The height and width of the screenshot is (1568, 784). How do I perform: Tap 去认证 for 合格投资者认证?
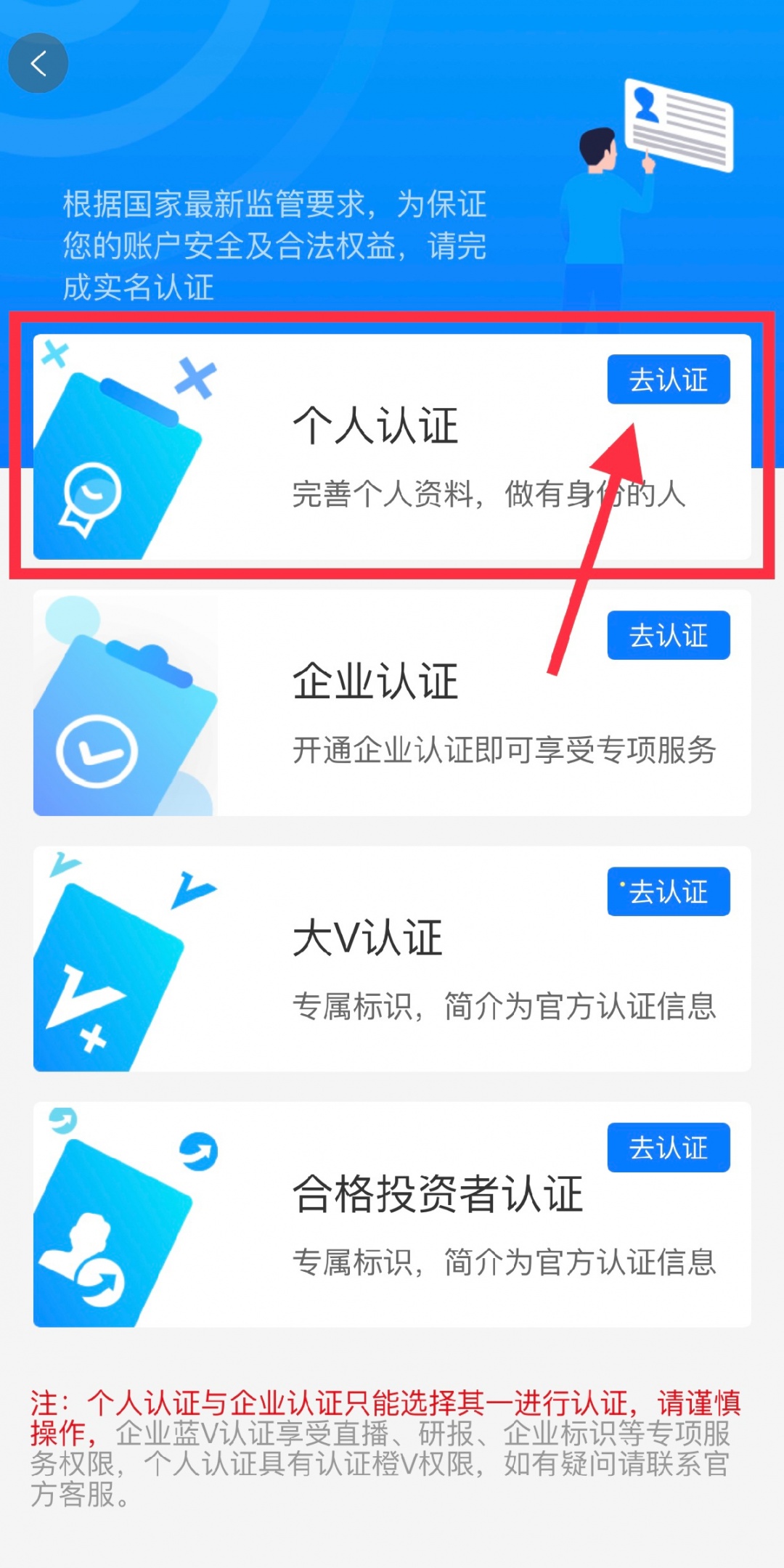point(668,1148)
